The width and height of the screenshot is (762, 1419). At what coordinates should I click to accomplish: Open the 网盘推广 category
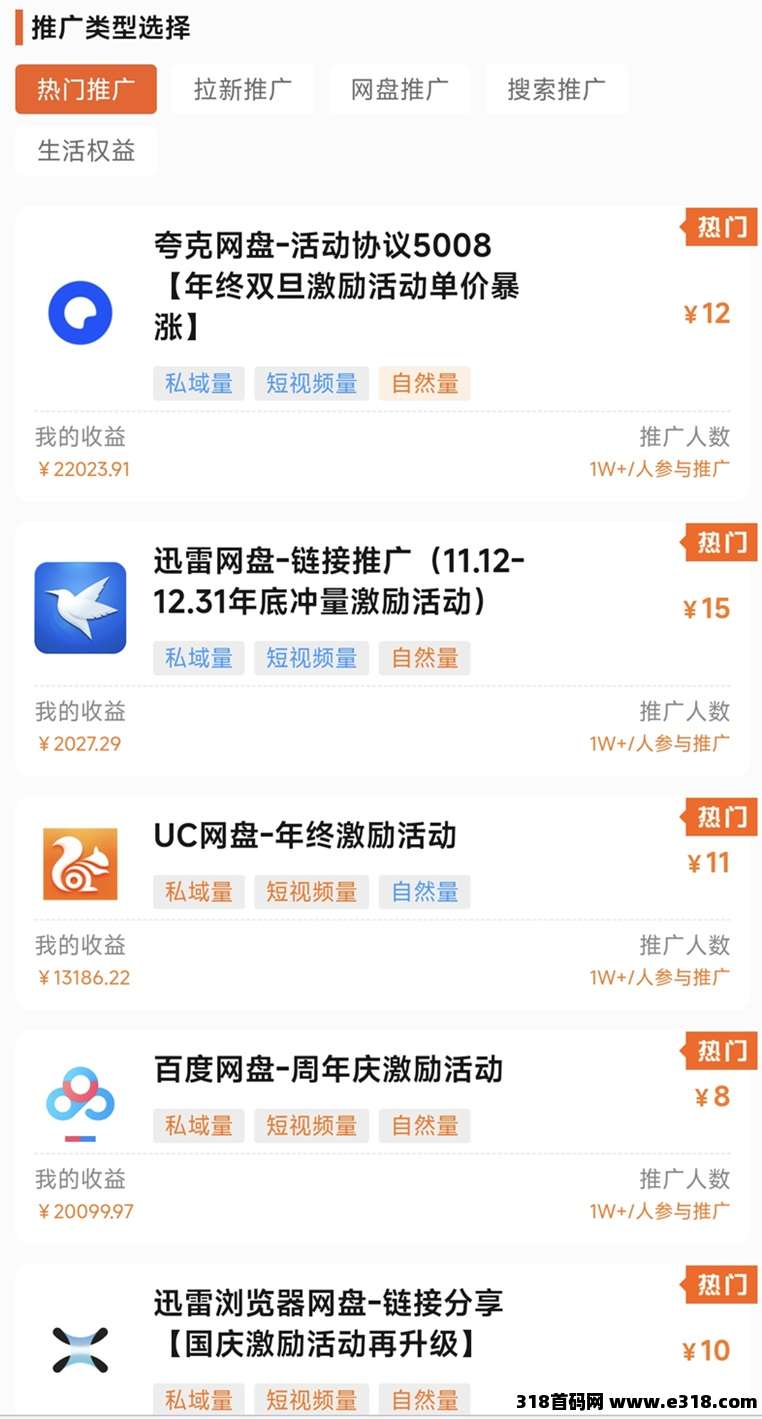(399, 89)
